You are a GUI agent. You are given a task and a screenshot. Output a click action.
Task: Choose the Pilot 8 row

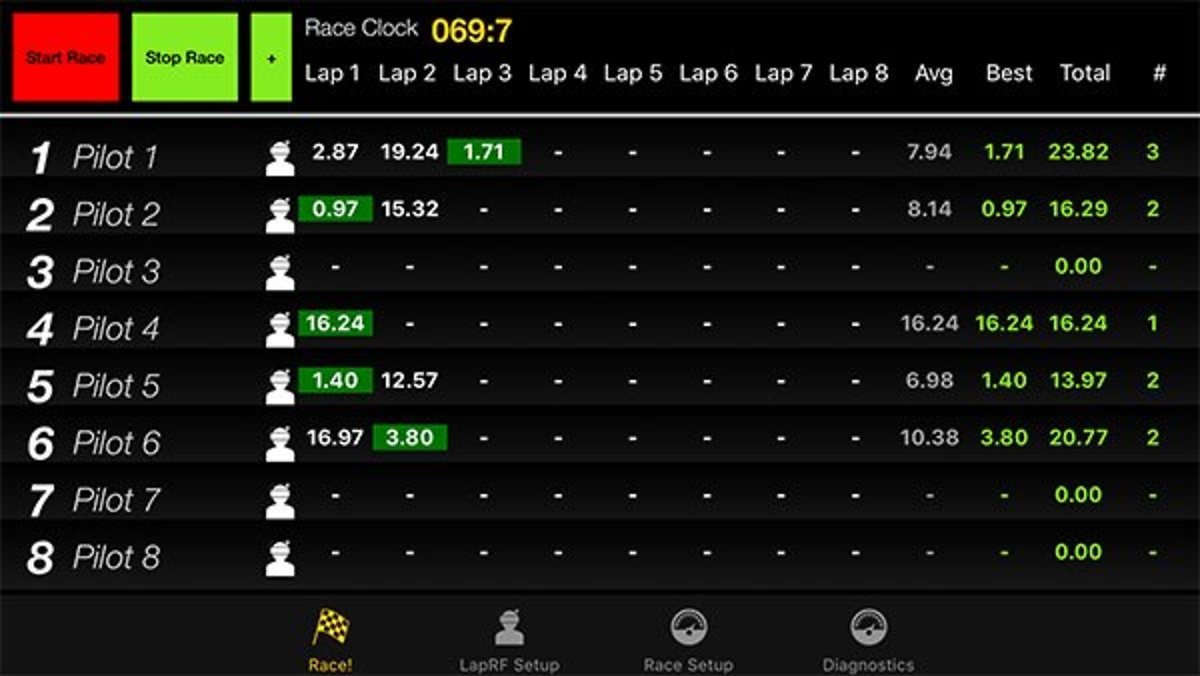(x=115, y=556)
